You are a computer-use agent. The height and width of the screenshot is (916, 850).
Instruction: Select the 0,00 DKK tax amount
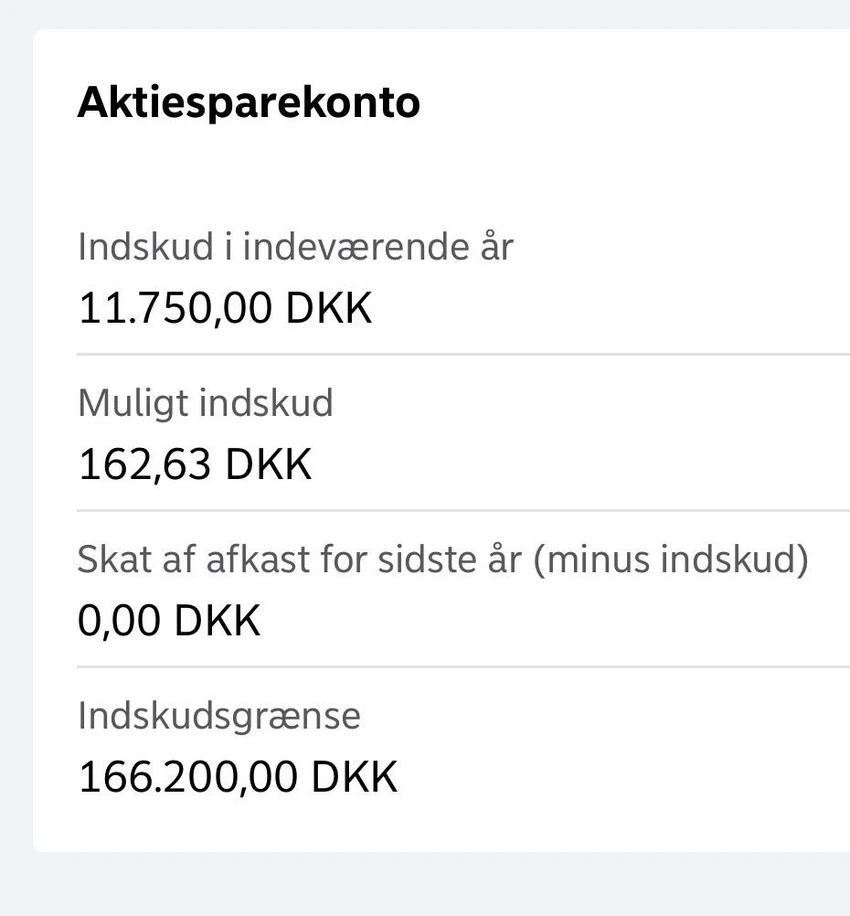click(x=168, y=618)
